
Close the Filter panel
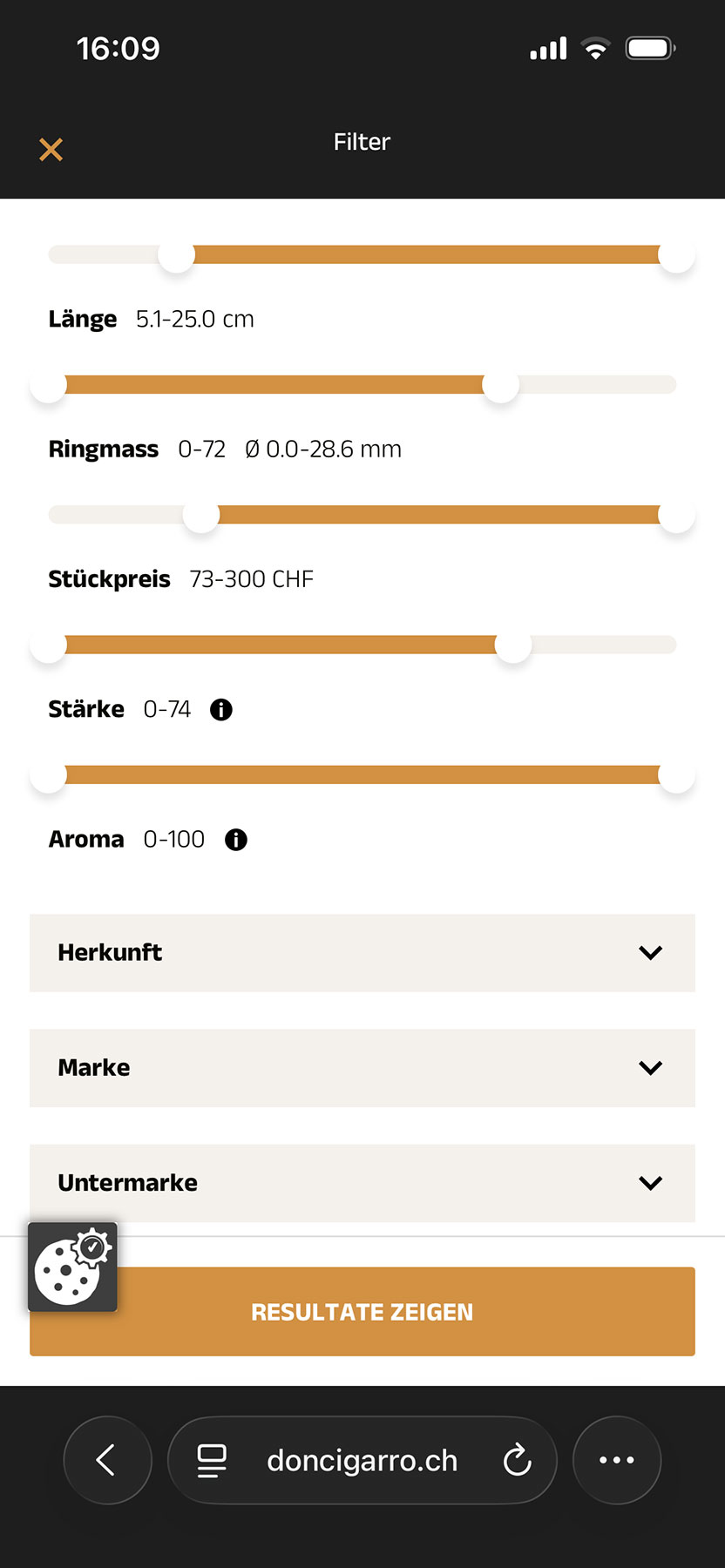coord(51,150)
